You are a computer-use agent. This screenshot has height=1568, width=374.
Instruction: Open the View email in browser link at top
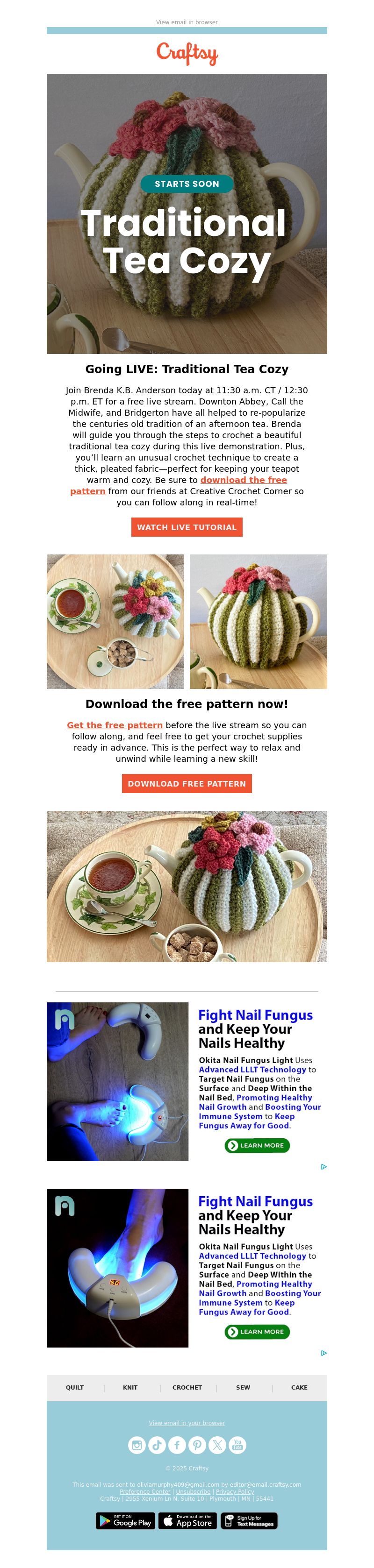[187, 22]
